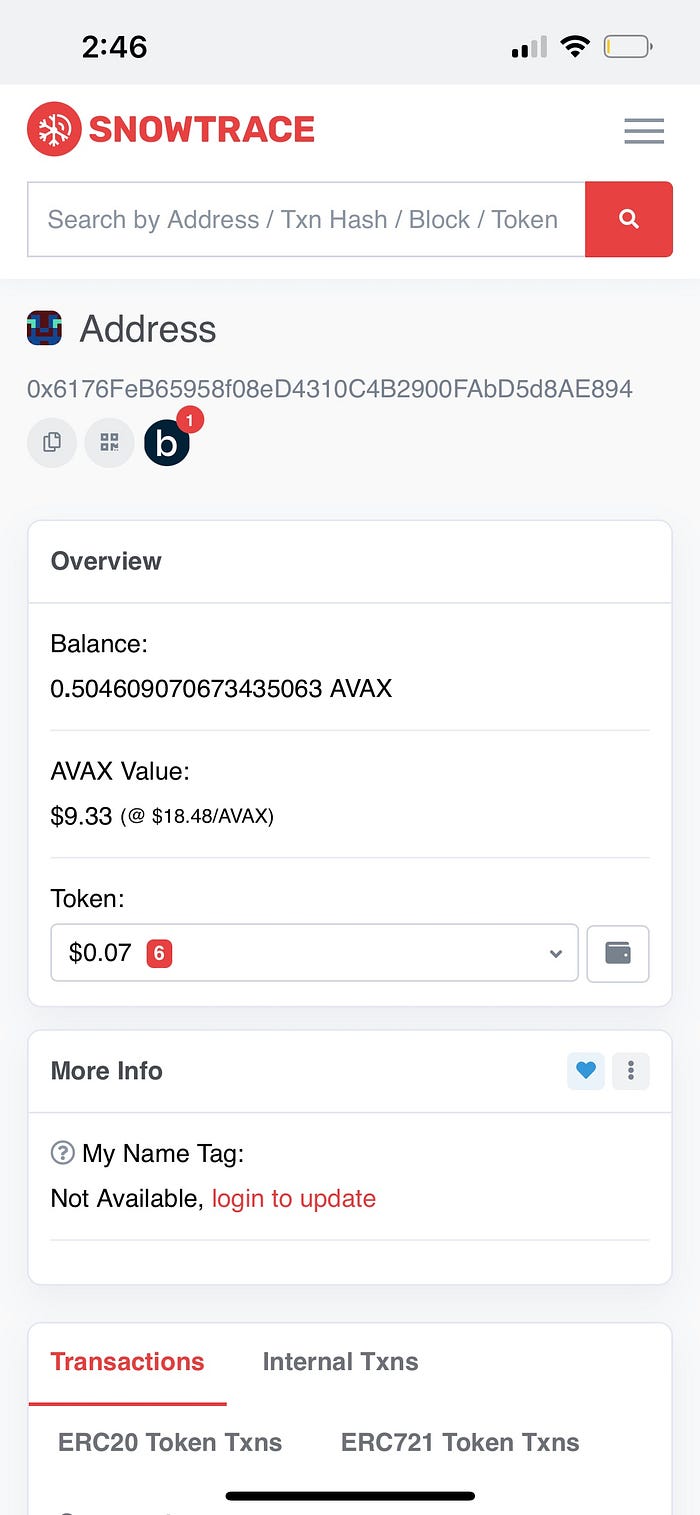The width and height of the screenshot is (700, 1515).
Task: Show the address QR code
Action: click(109, 442)
